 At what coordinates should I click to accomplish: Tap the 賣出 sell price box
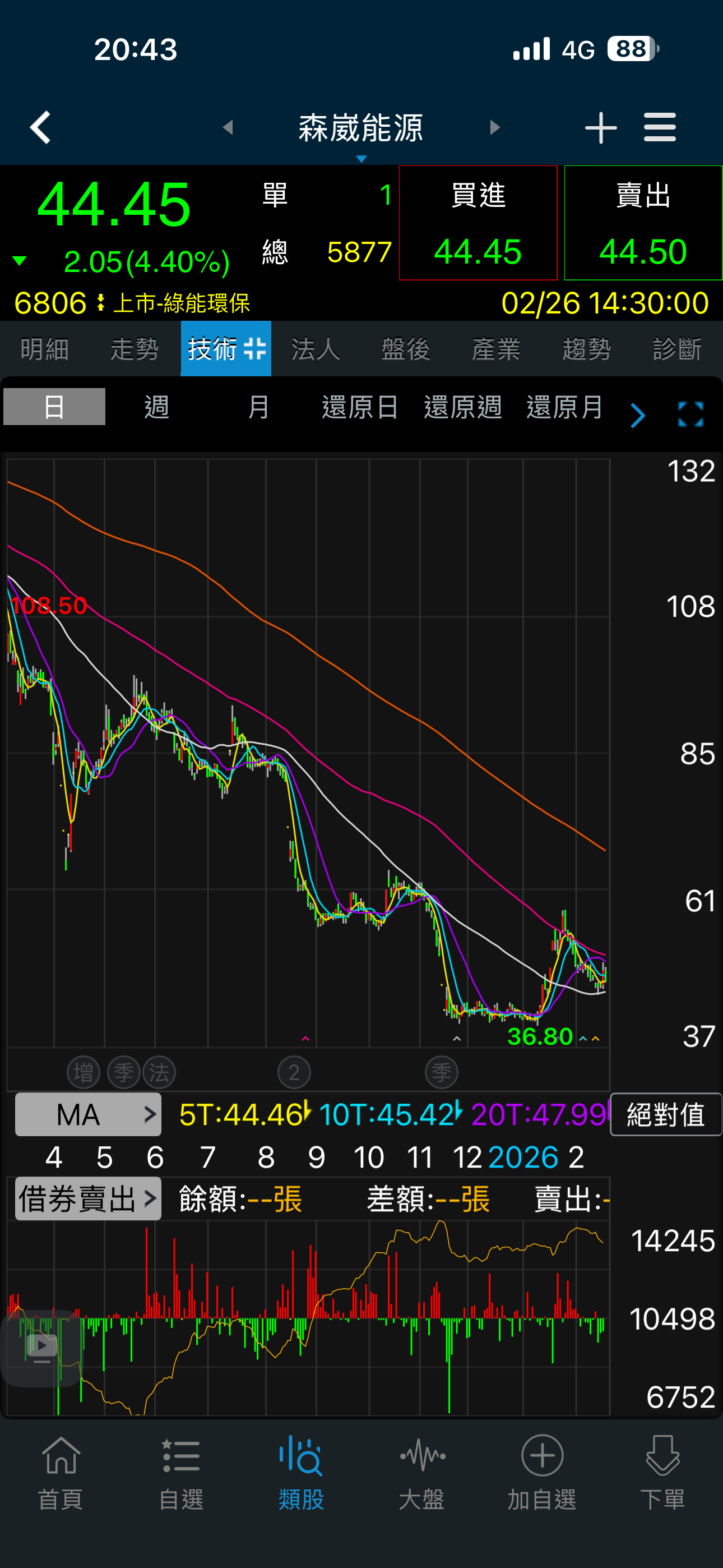coord(643,223)
